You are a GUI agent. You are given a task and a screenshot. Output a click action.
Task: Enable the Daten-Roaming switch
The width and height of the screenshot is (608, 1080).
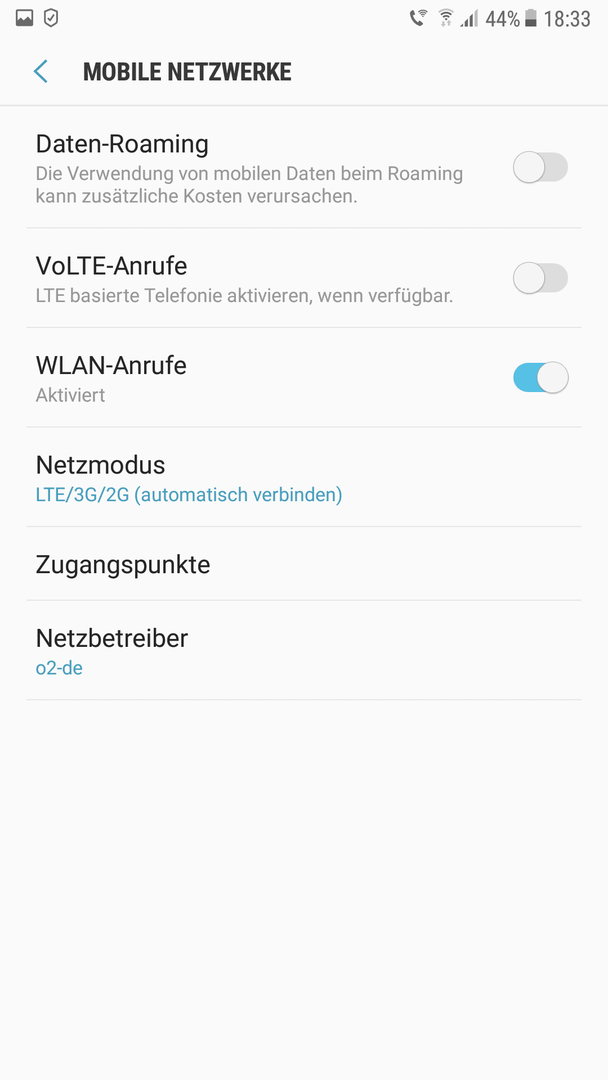pos(541,167)
